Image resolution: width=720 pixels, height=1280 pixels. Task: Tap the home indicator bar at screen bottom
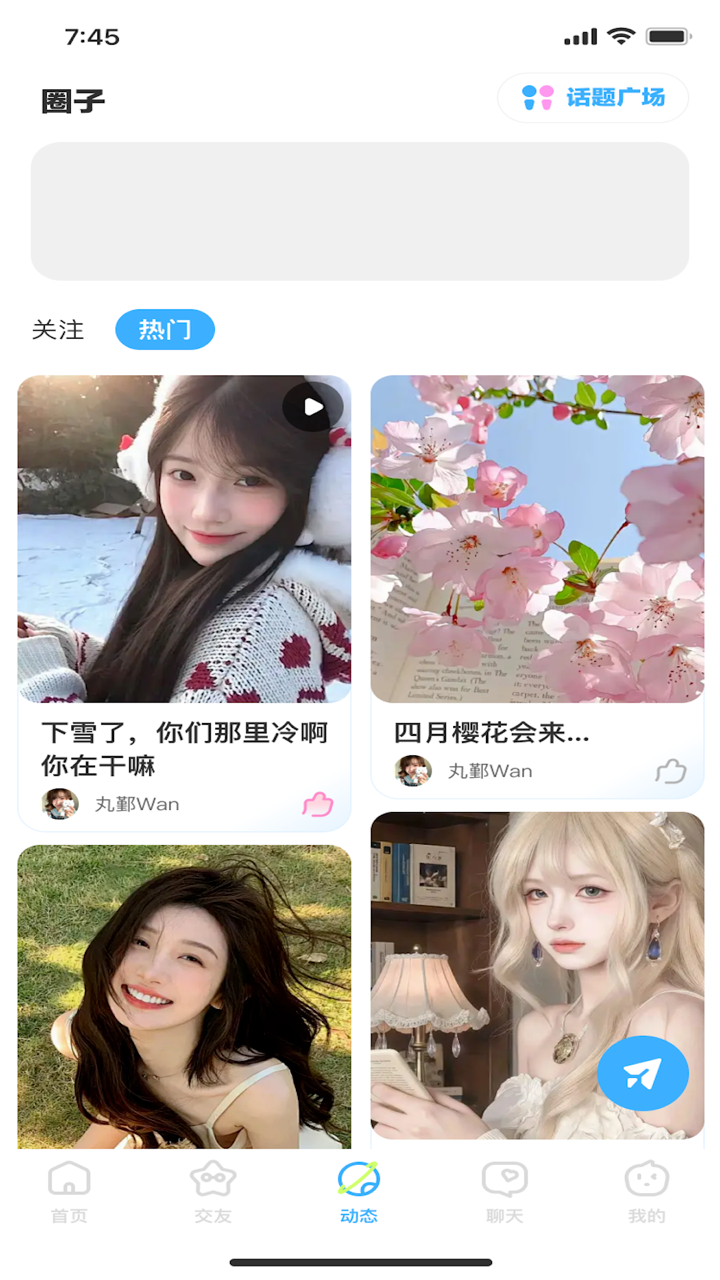point(360,1260)
